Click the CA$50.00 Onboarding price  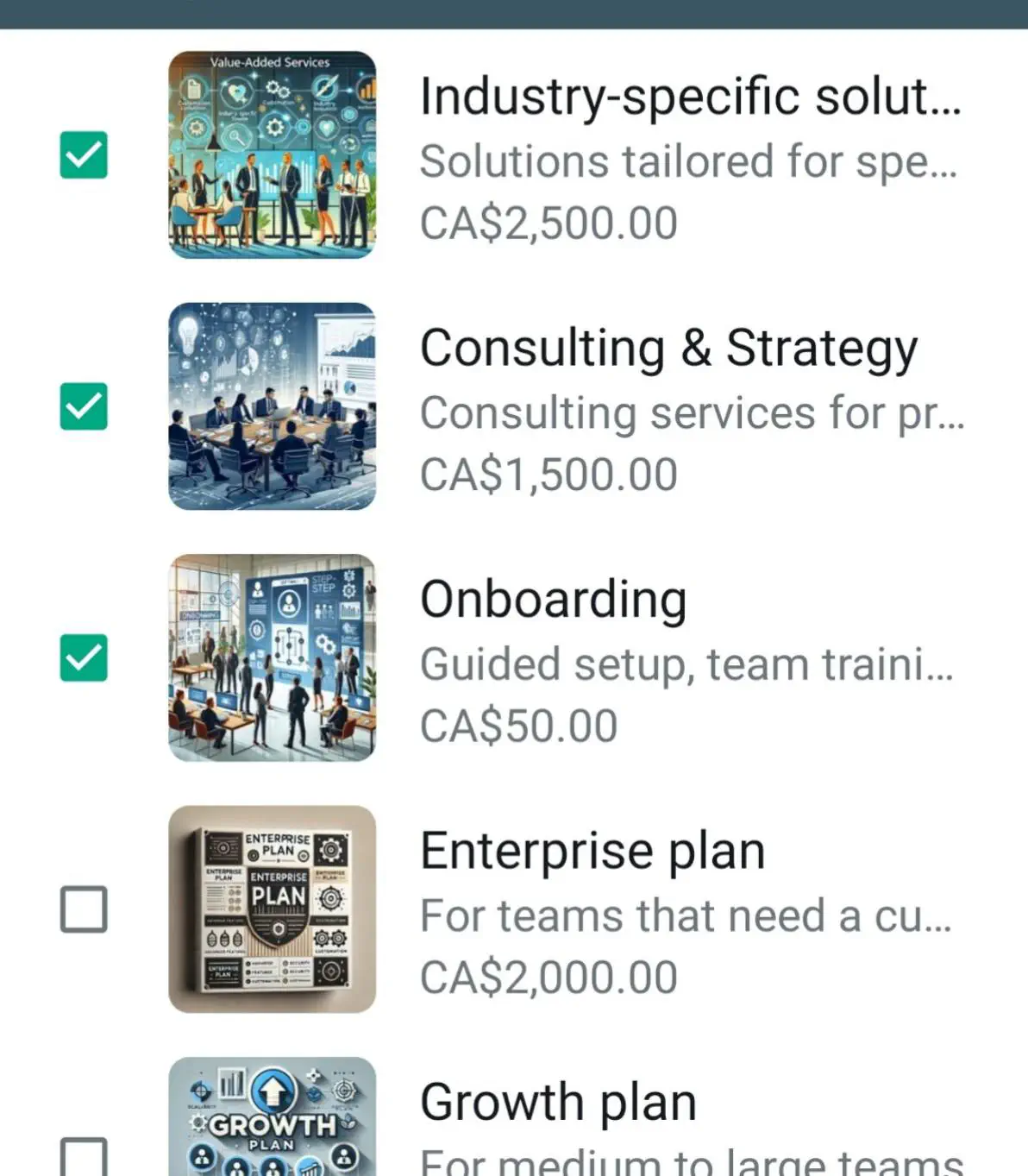pyautogui.click(x=517, y=725)
